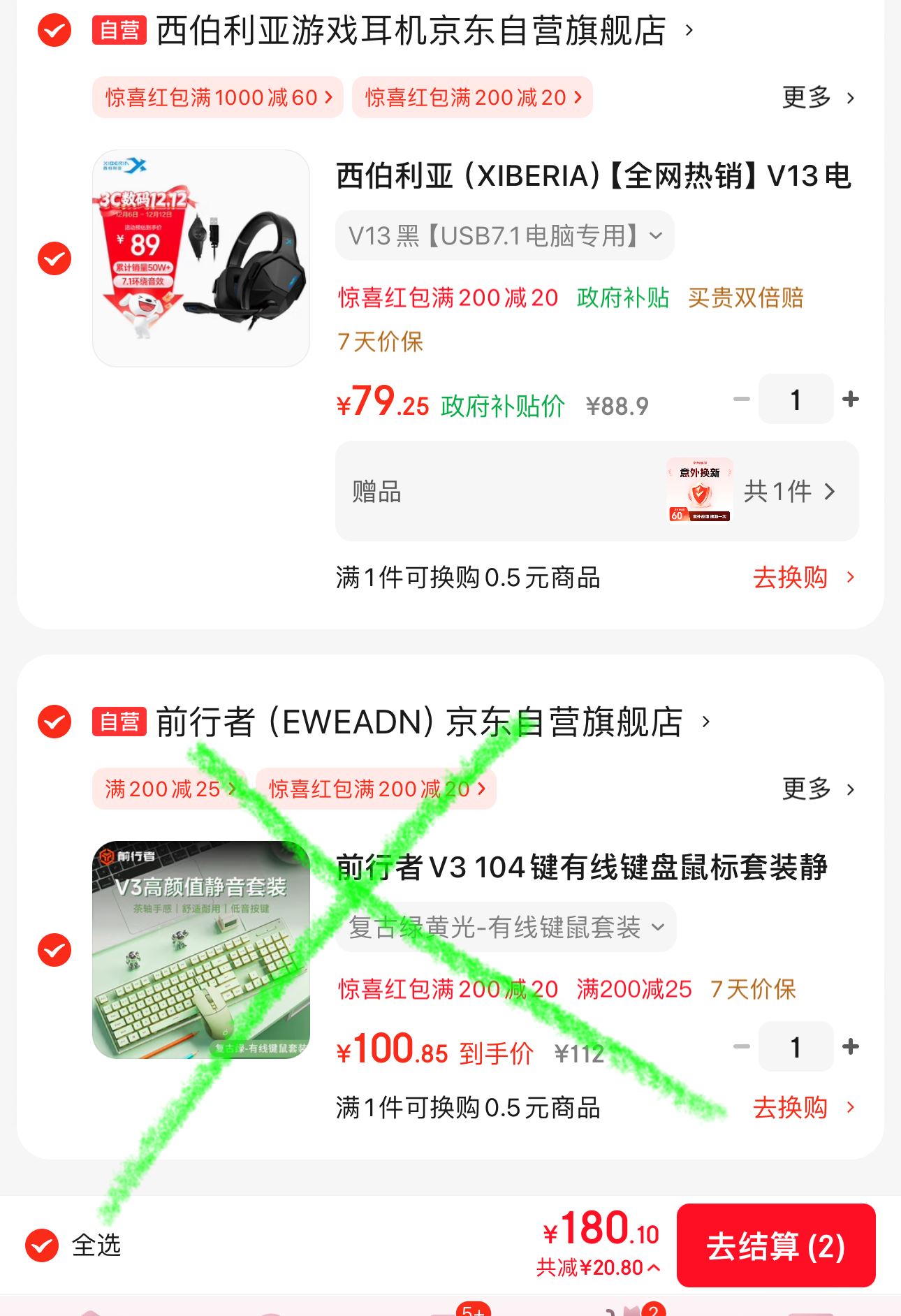Viewport: 901px width, 1316px height.
Task: Open 更多 promotions for 西伯利亚 store
Action: pos(817,98)
